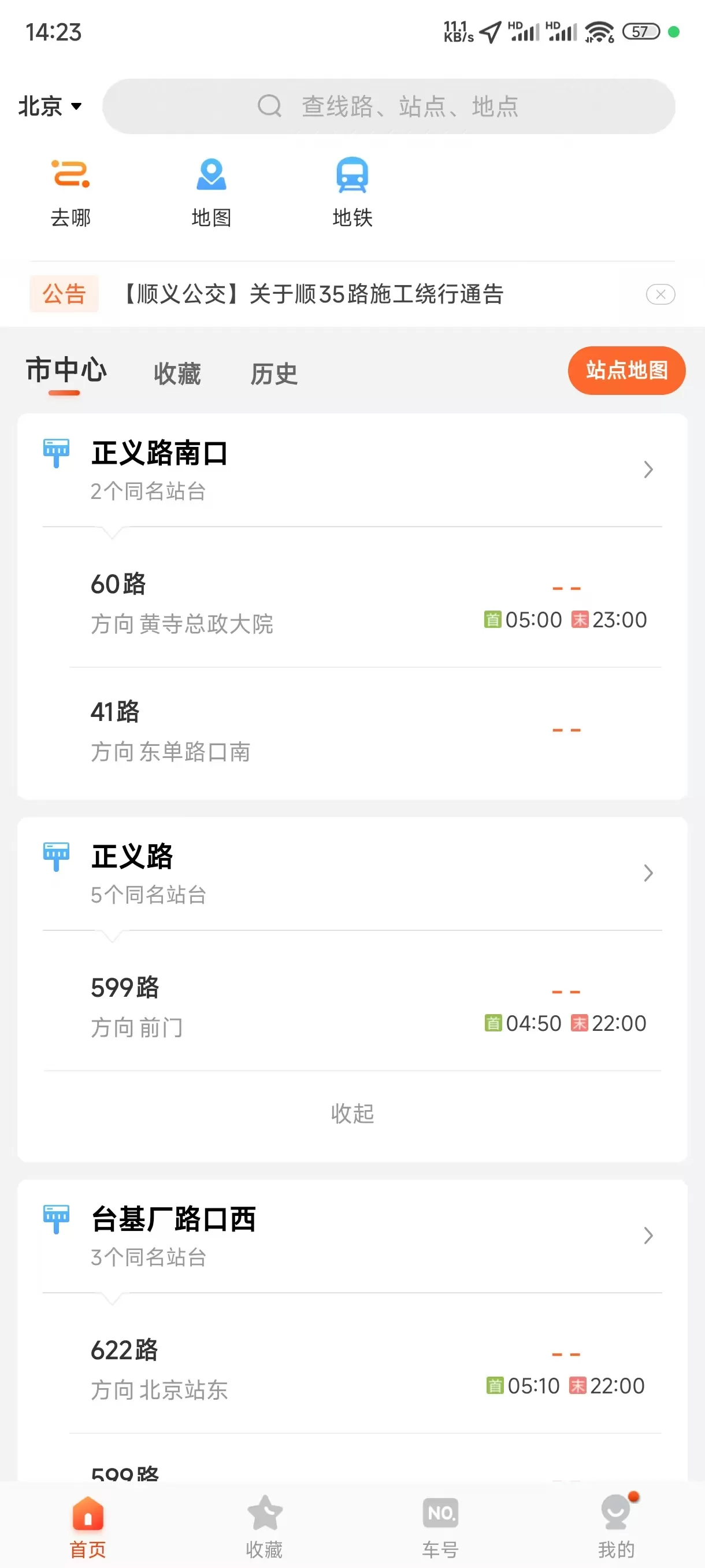Open the 地铁 subway icon
This screenshot has width=705, height=1568.
pyautogui.click(x=353, y=188)
